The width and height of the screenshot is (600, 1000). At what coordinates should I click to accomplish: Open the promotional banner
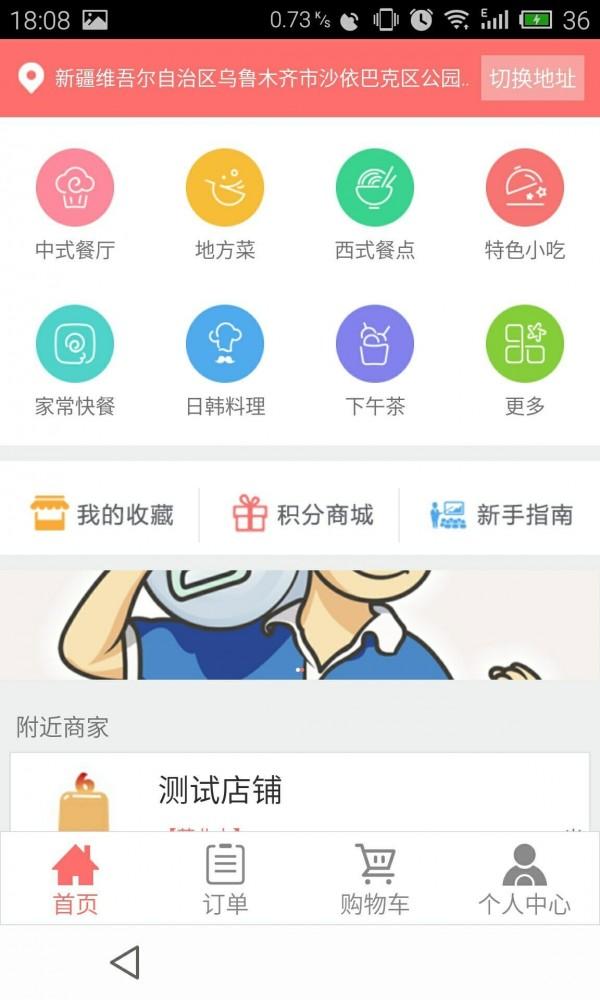tap(300, 625)
